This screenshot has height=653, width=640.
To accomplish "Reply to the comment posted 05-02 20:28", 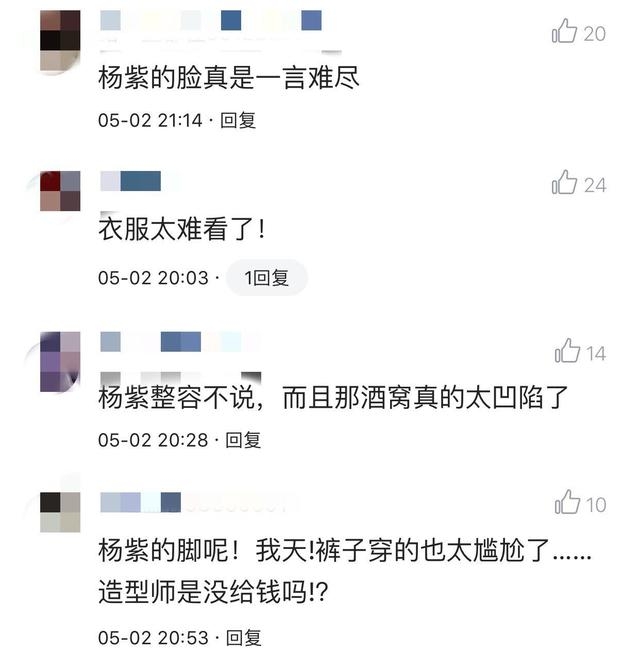I will (243, 439).
